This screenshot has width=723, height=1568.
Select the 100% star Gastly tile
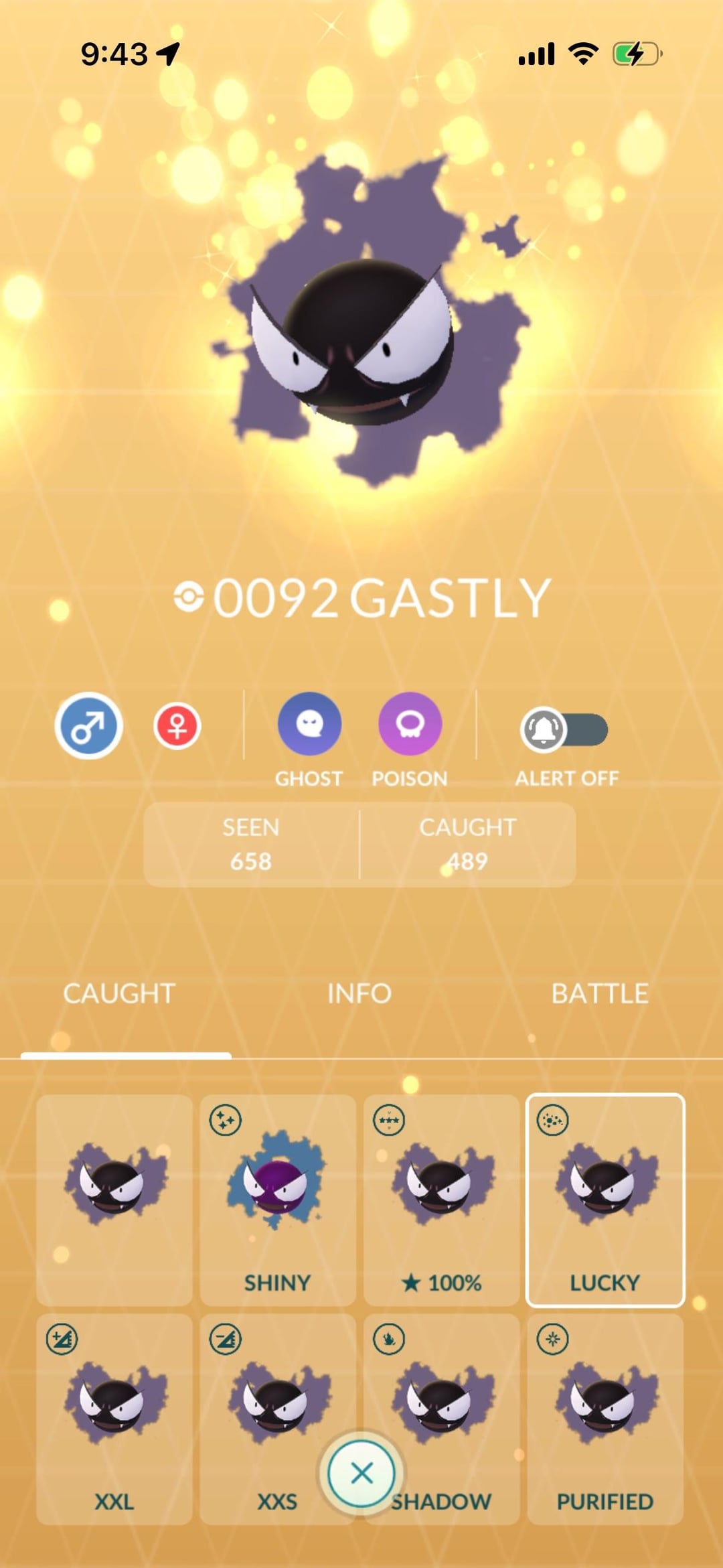click(441, 1200)
